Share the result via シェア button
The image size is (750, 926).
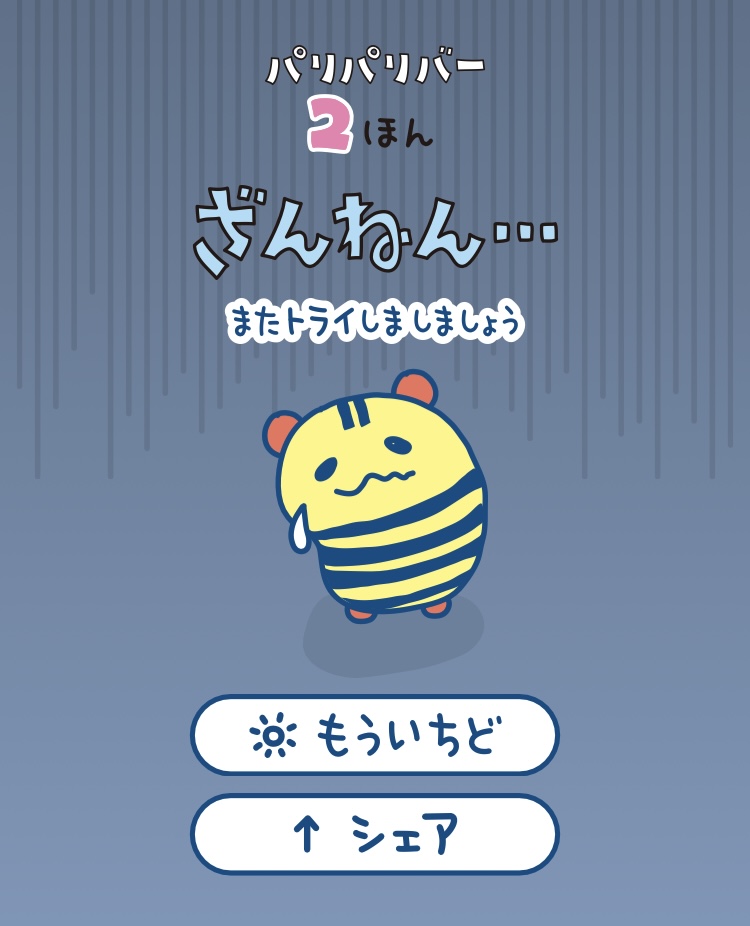click(374, 834)
